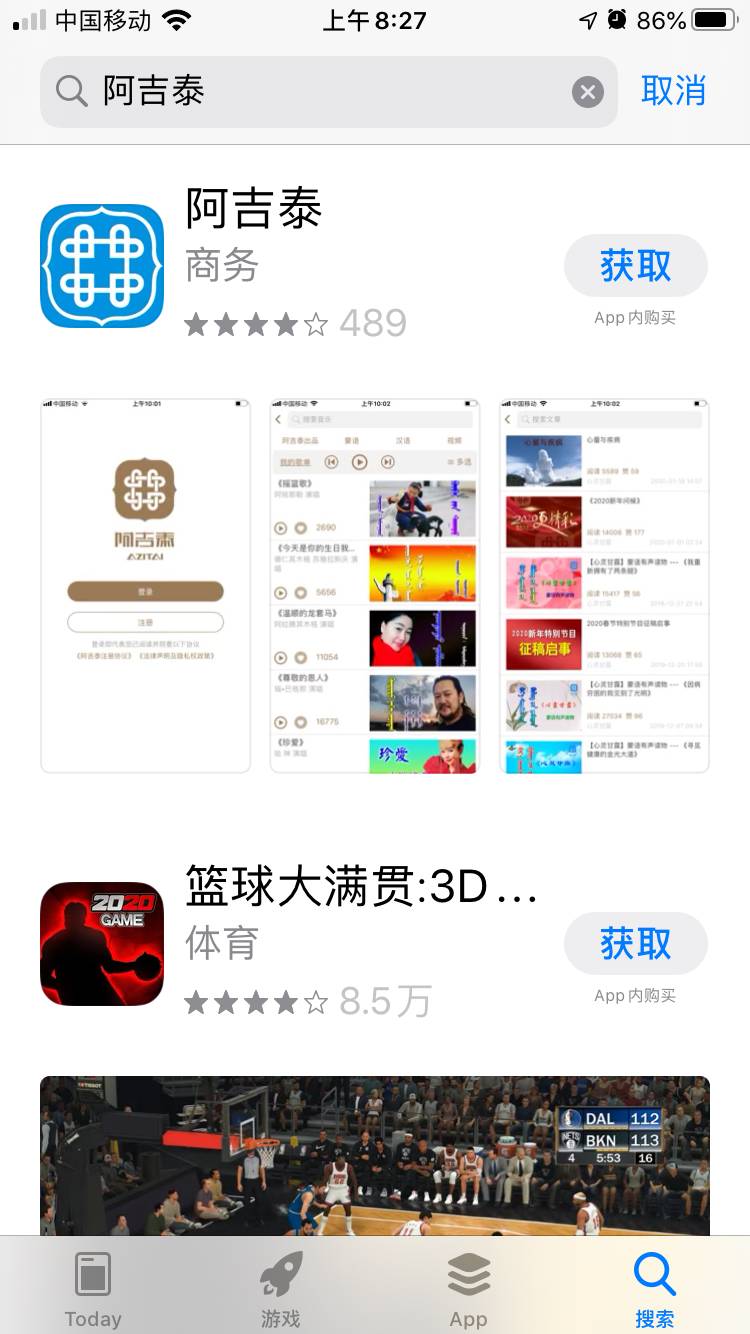Switch to the App tab

click(x=468, y=1290)
